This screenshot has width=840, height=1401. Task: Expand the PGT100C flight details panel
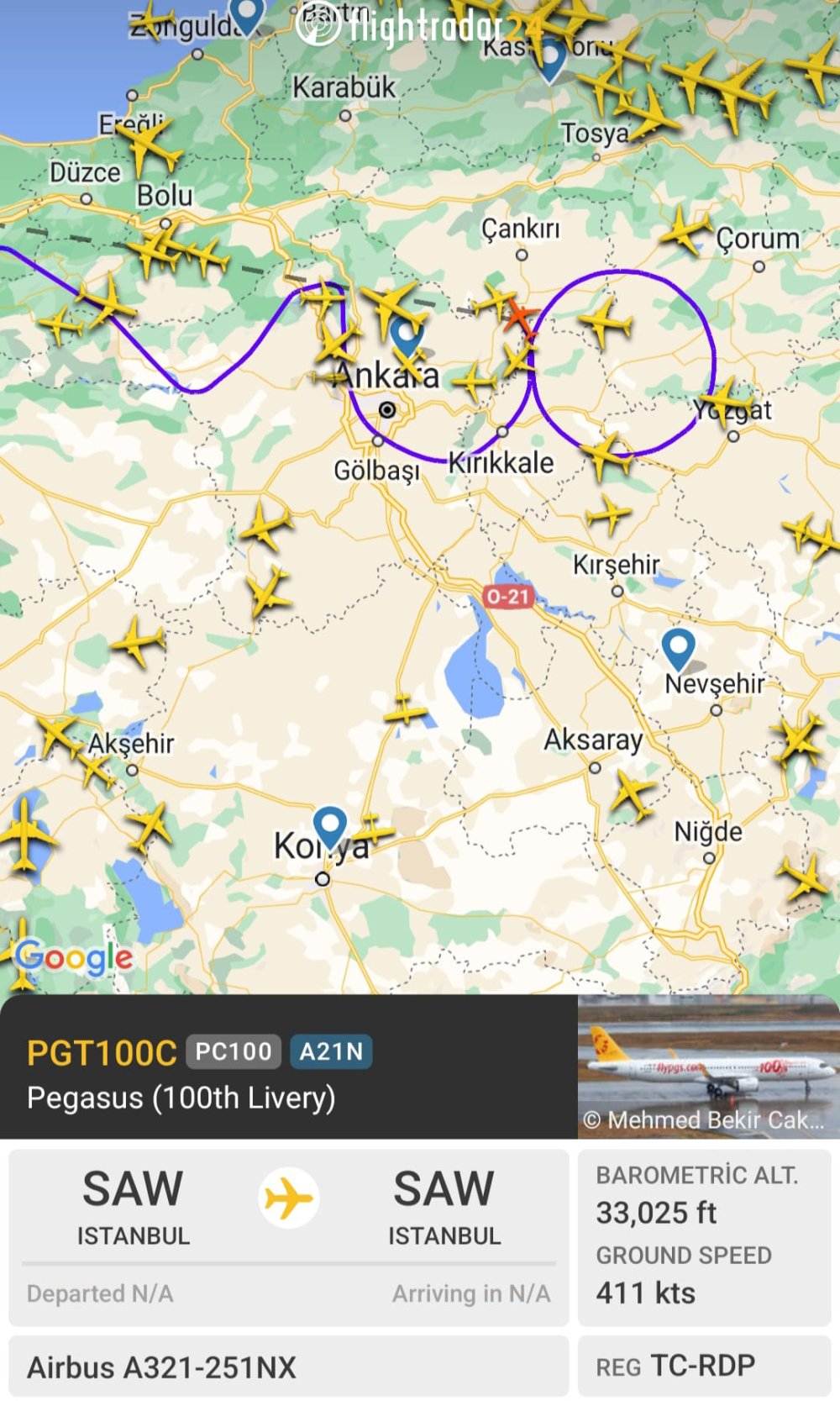[286, 1067]
